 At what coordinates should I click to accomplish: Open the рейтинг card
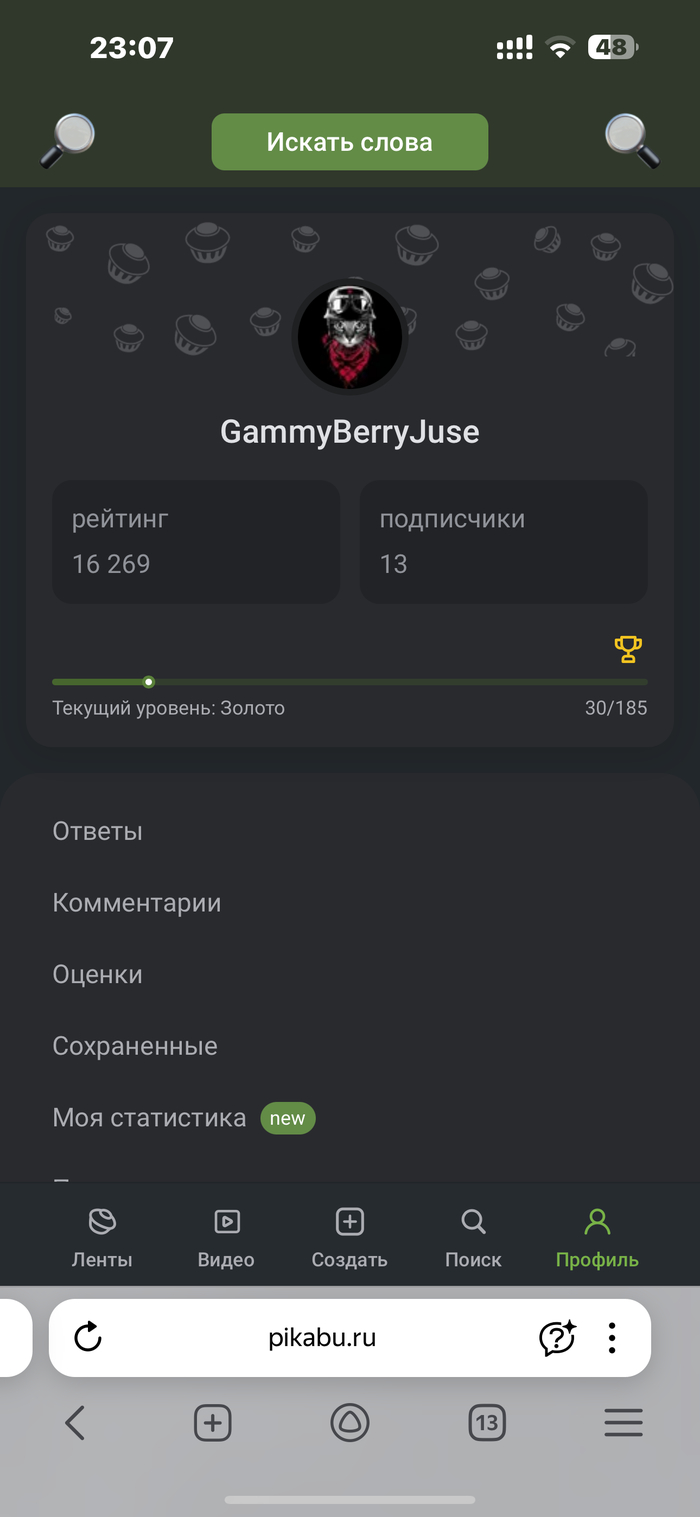(x=196, y=542)
